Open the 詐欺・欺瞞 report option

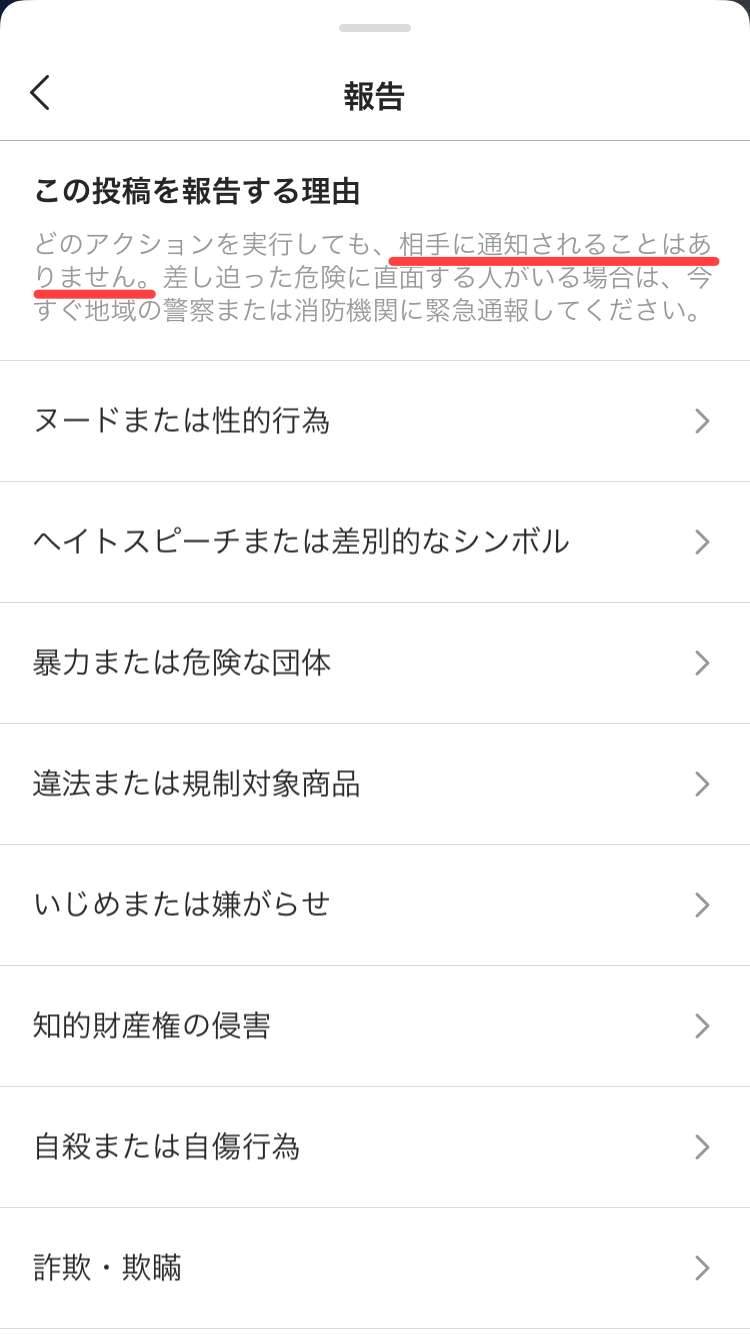pos(373,1268)
